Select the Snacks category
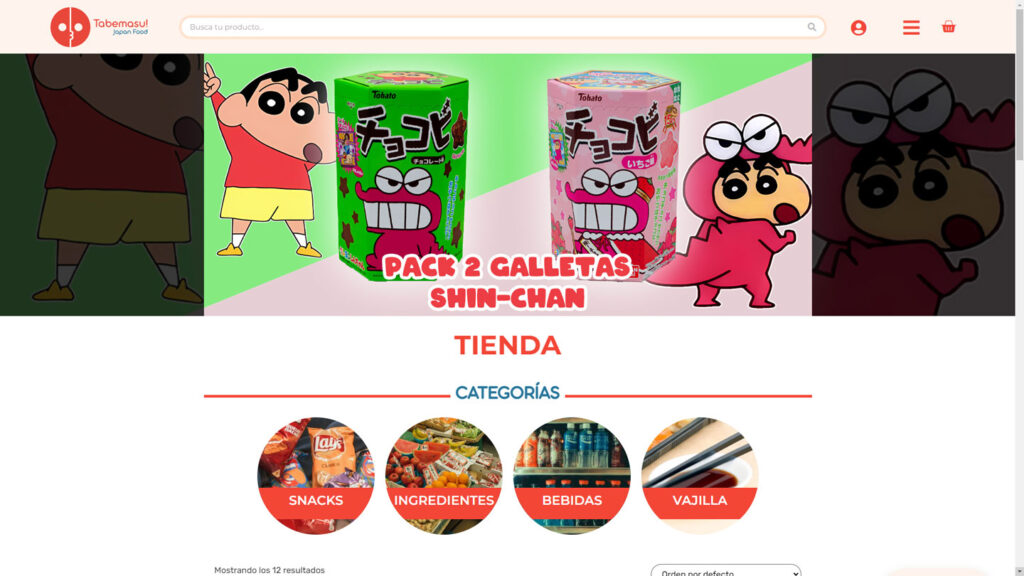 (316, 476)
